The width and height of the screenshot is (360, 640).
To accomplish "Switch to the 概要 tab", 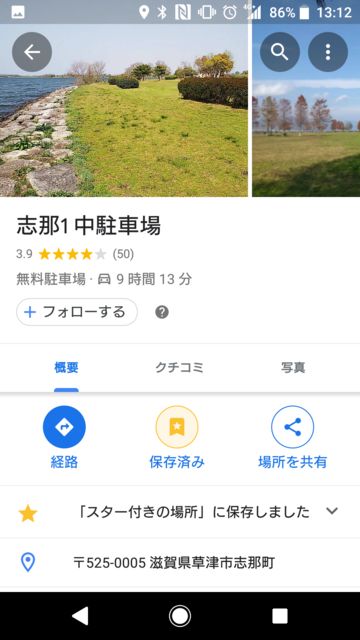I will [x=66, y=368].
